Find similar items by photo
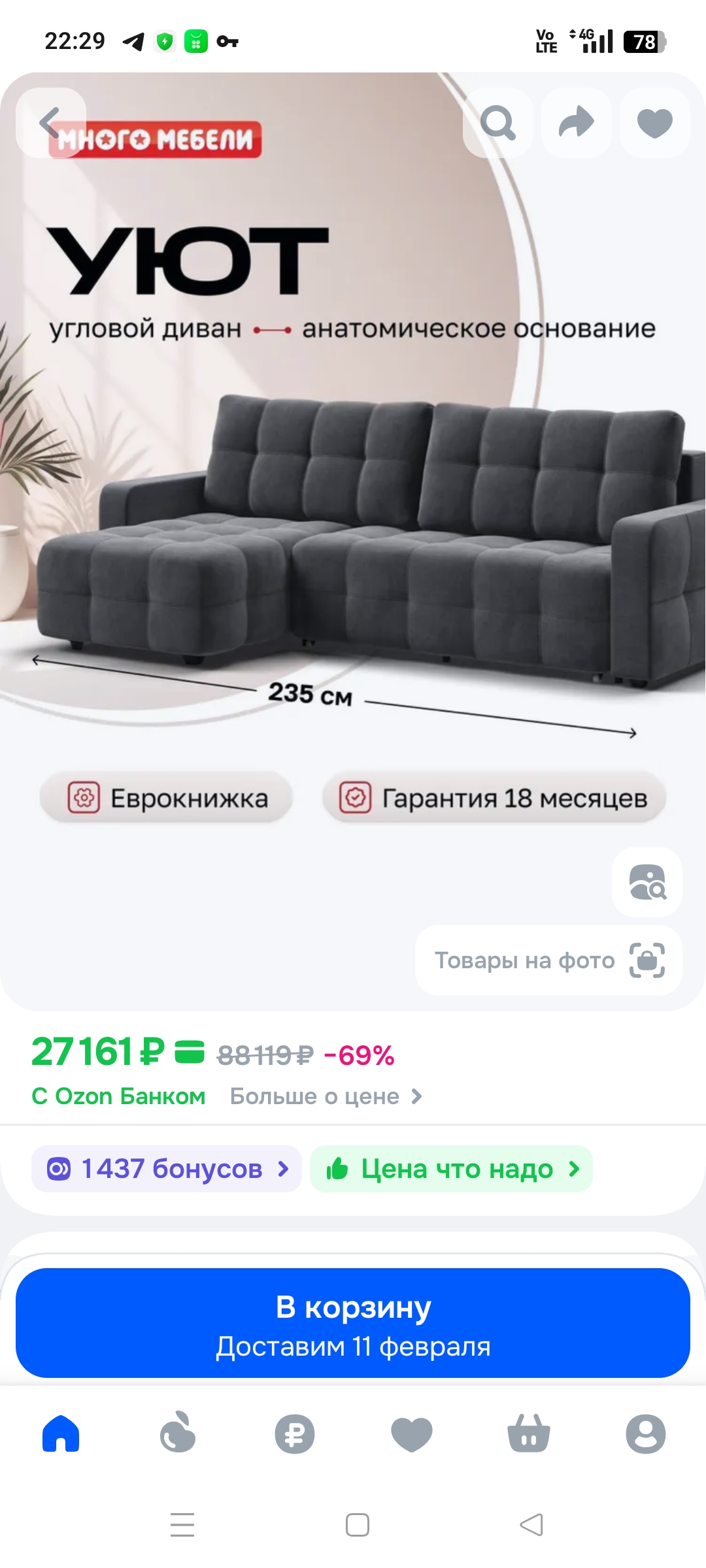Screen dimensions: 706x1568 point(647,882)
